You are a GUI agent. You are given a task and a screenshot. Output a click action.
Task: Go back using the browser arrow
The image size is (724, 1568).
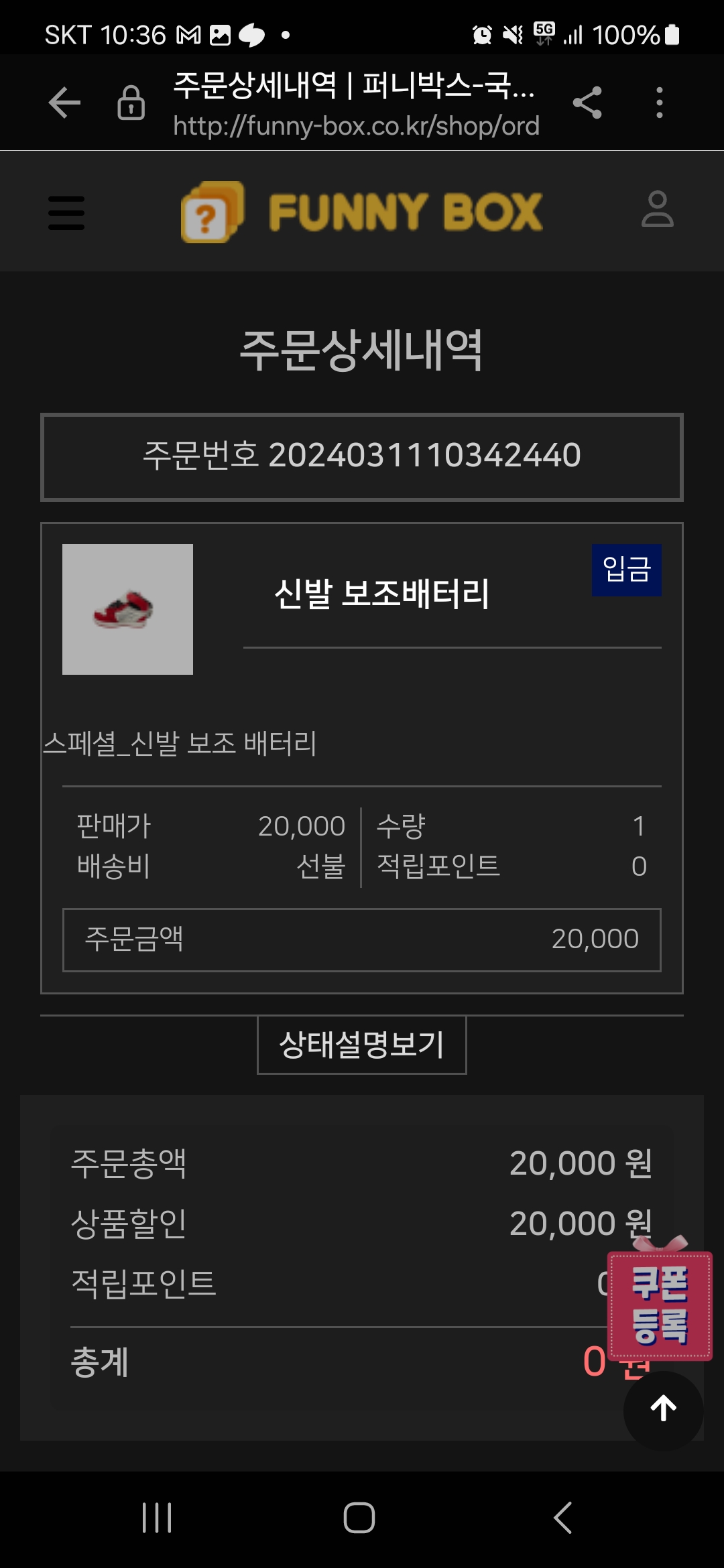(64, 103)
